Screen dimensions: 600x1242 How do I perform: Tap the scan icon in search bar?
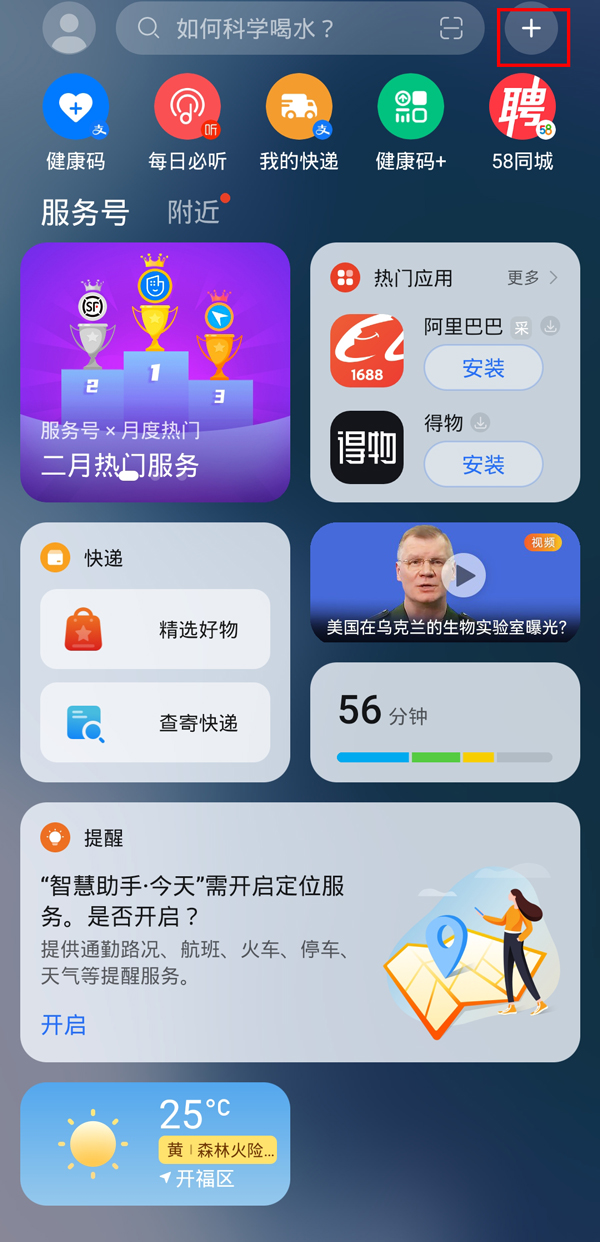pyautogui.click(x=452, y=28)
